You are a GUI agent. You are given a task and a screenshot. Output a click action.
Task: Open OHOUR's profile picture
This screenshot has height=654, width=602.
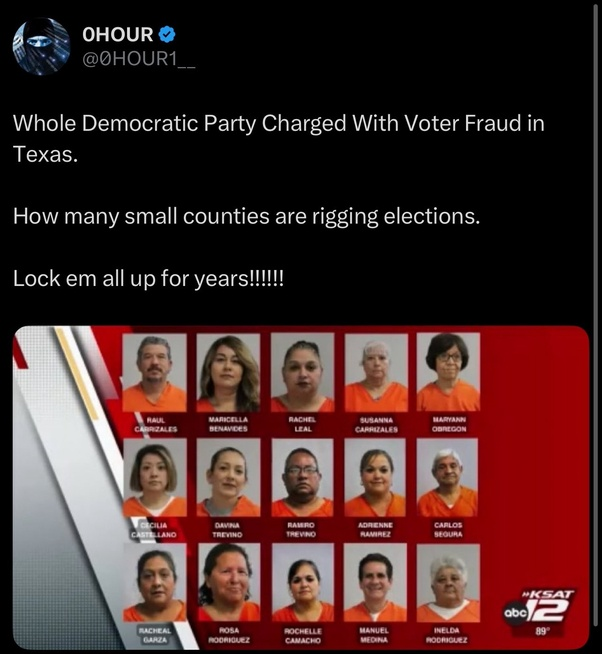point(38,47)
